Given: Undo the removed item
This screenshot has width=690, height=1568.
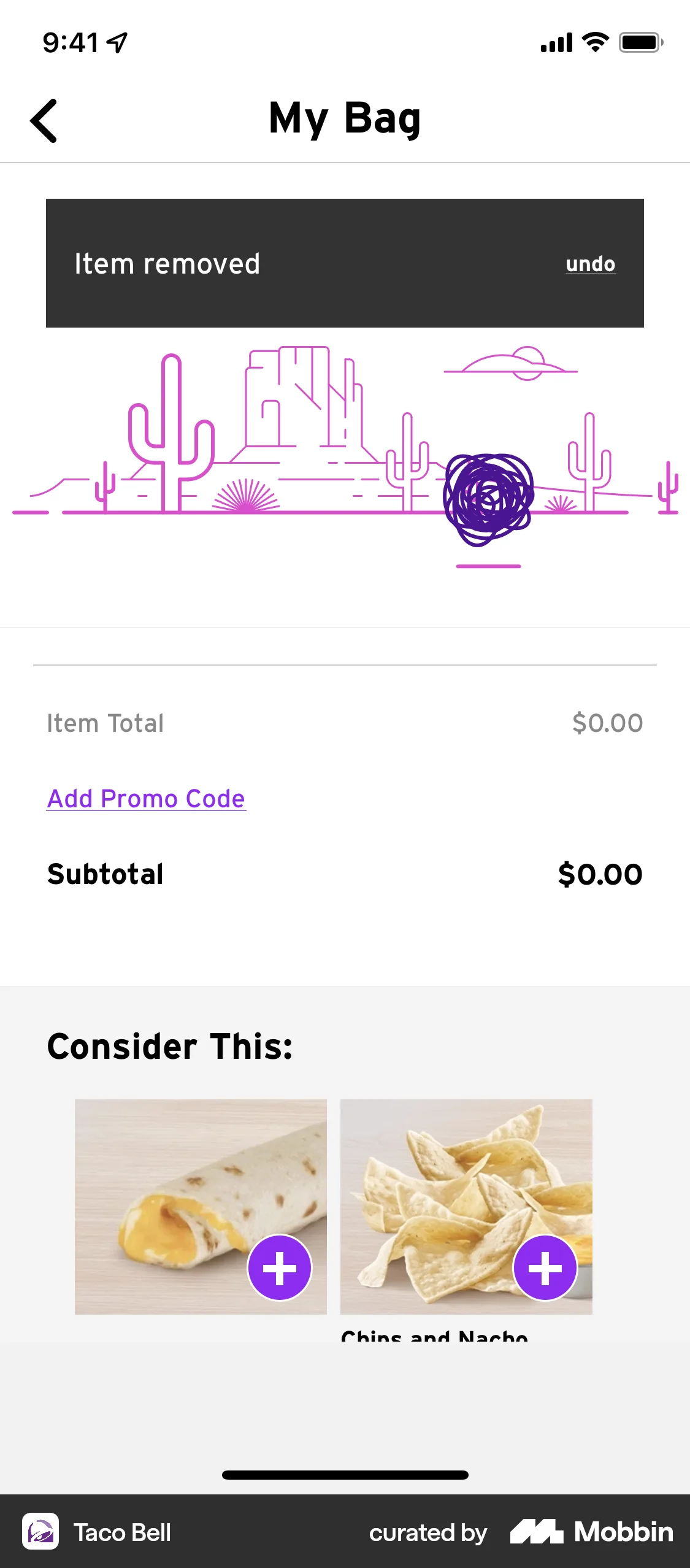Looking at the screenshot, I should pyautogui.click(x=590, y=264).
